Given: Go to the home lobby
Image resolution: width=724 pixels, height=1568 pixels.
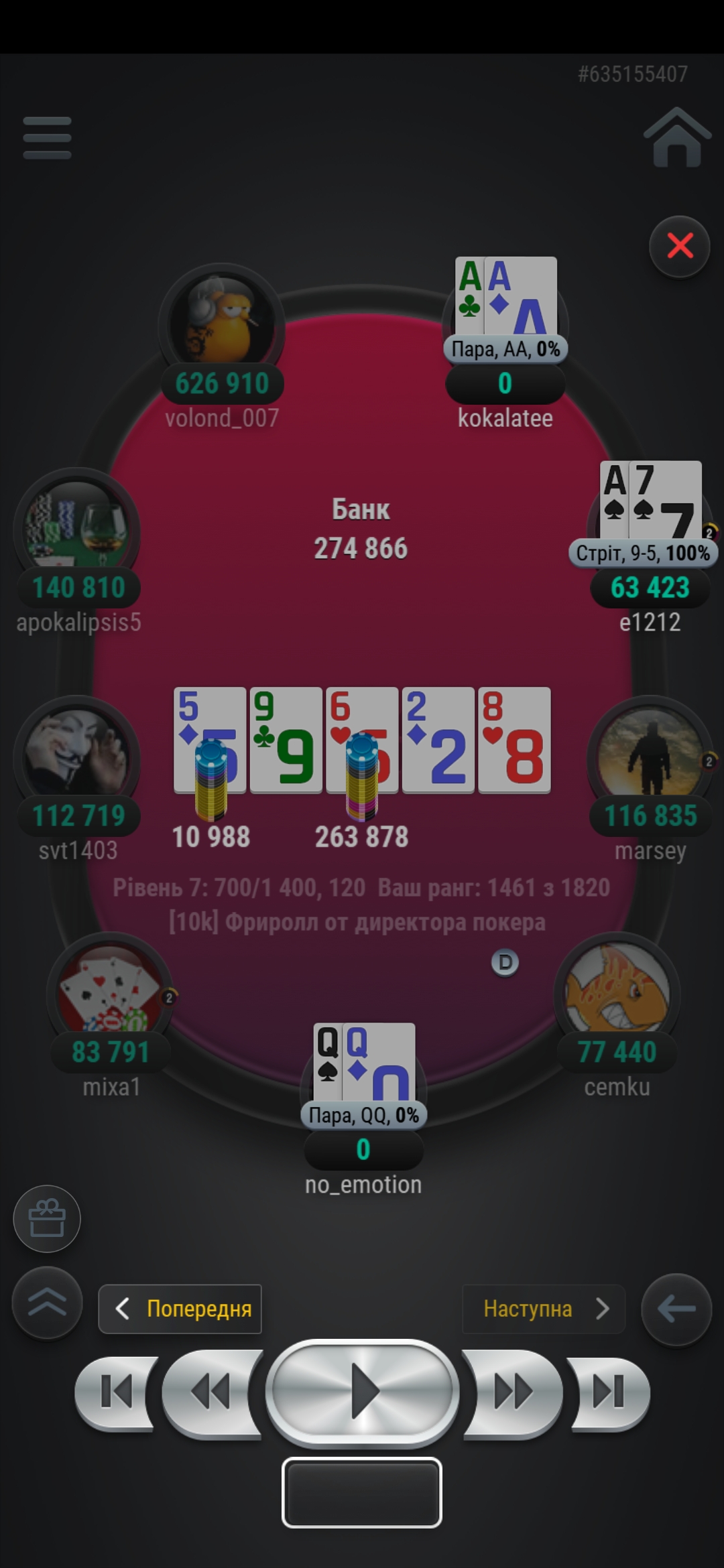Looking at the screenshot, I should 677,137.
